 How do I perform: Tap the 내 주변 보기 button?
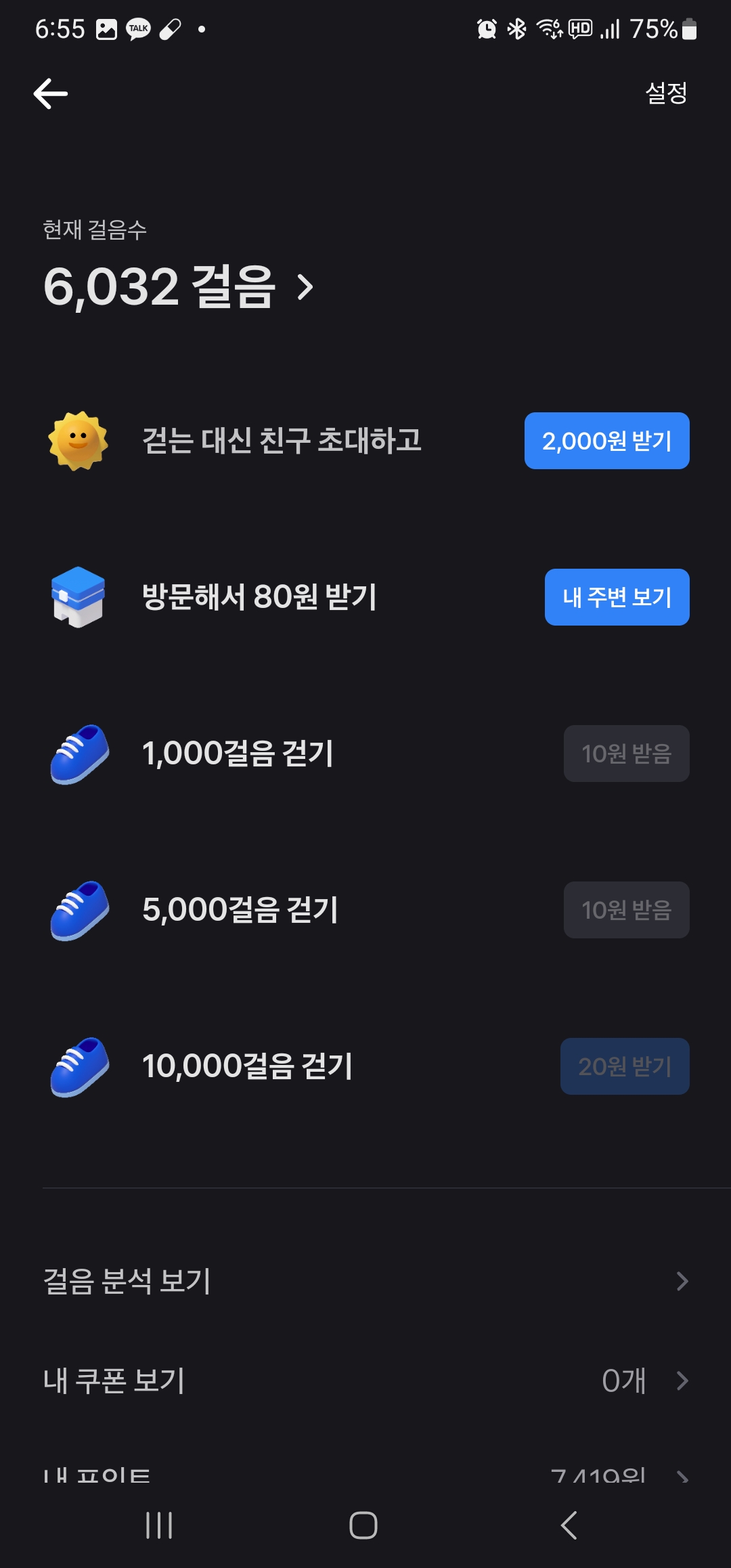(617, 597)
